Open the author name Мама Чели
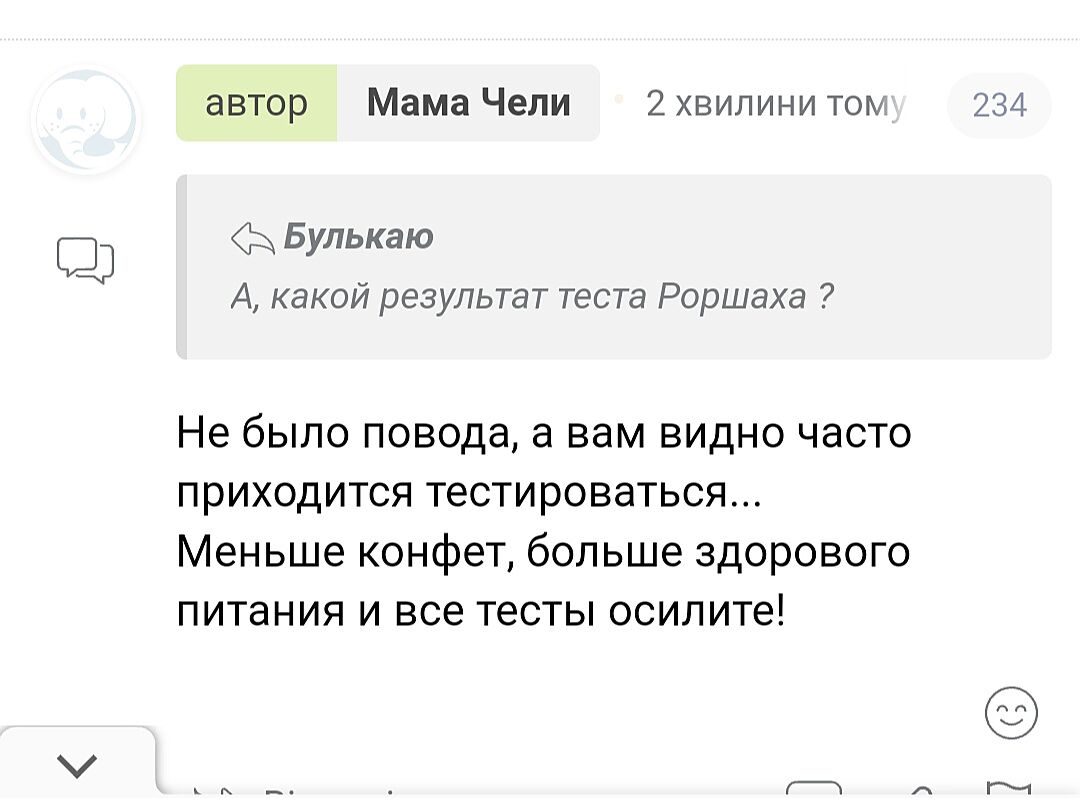1080x798 pixels. (468, 103)
